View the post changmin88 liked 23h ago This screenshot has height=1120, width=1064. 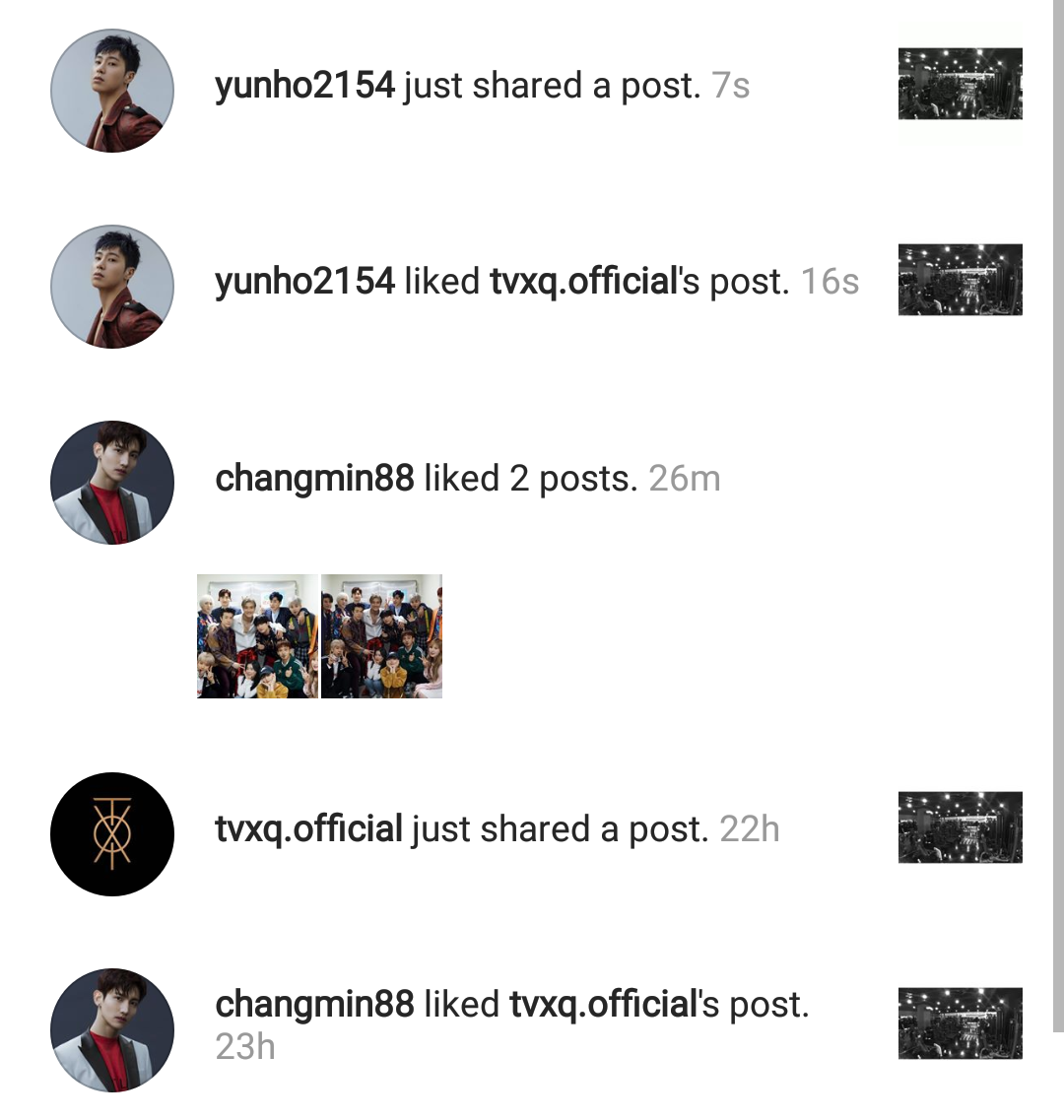[x=960, y=1023]
